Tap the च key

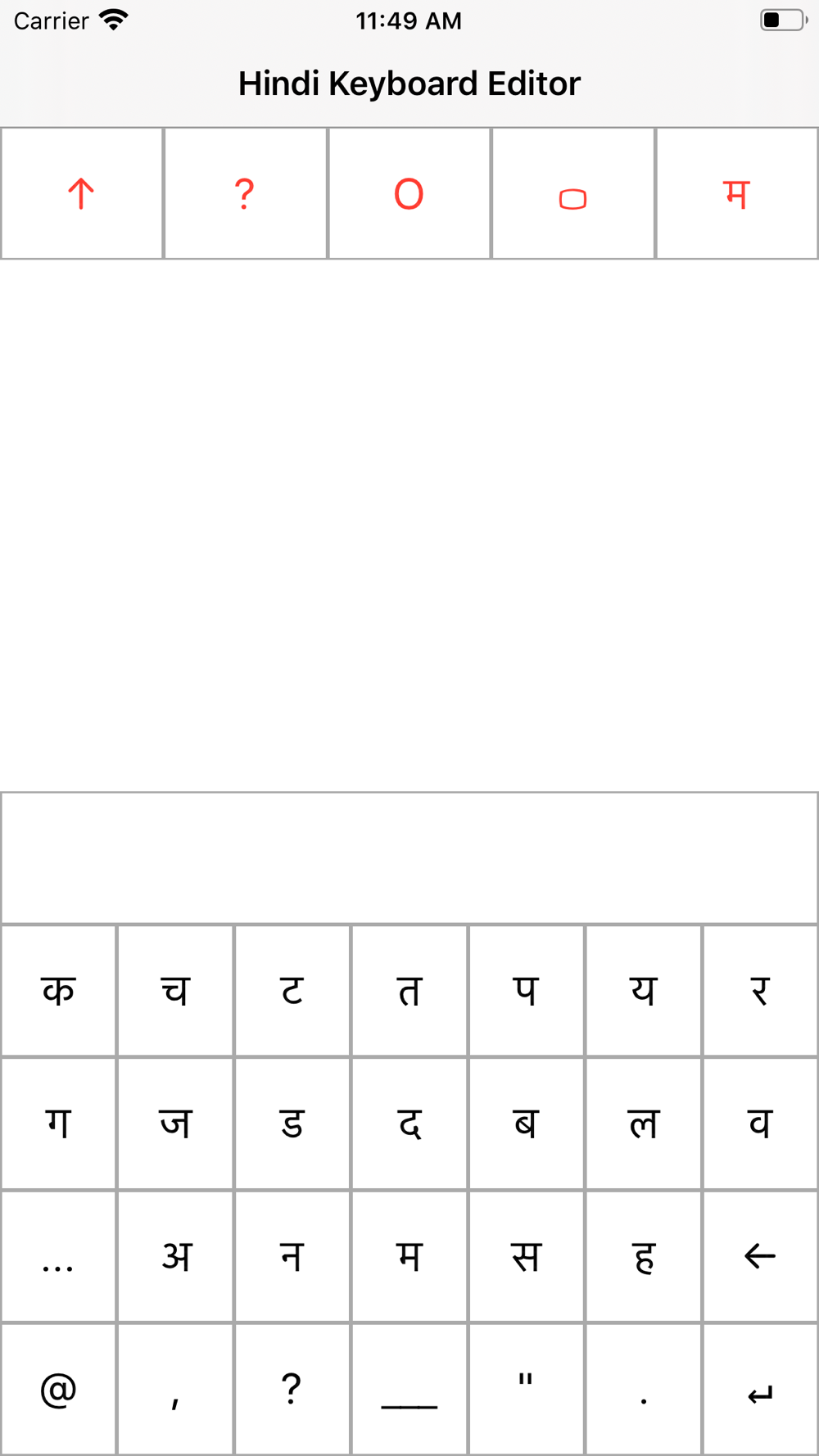[175, 991]
